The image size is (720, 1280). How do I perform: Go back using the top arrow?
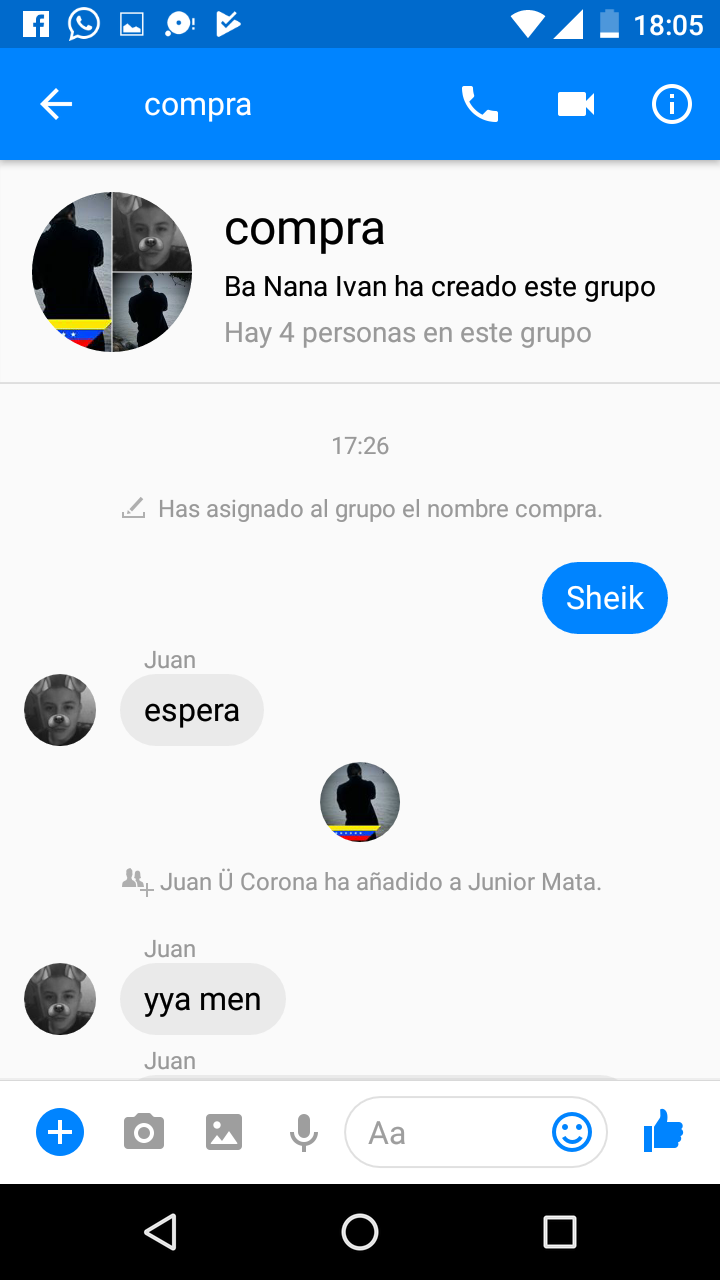pos(56,104)
